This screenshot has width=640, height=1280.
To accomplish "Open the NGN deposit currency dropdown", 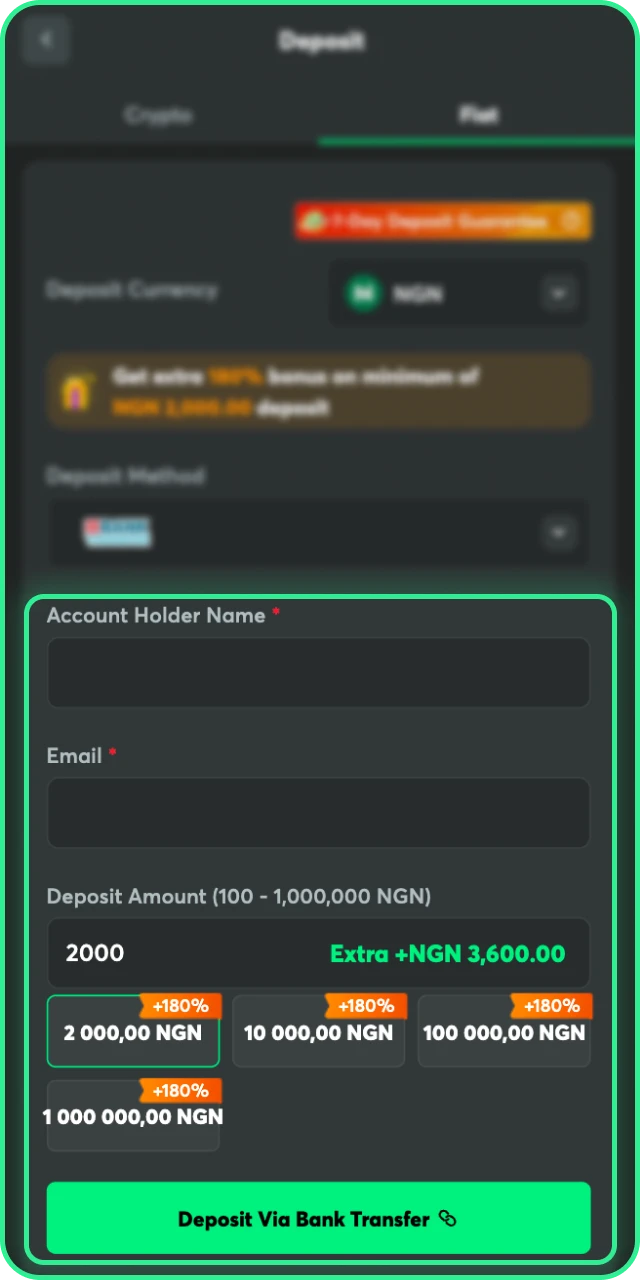I will [x=458, y=294].
